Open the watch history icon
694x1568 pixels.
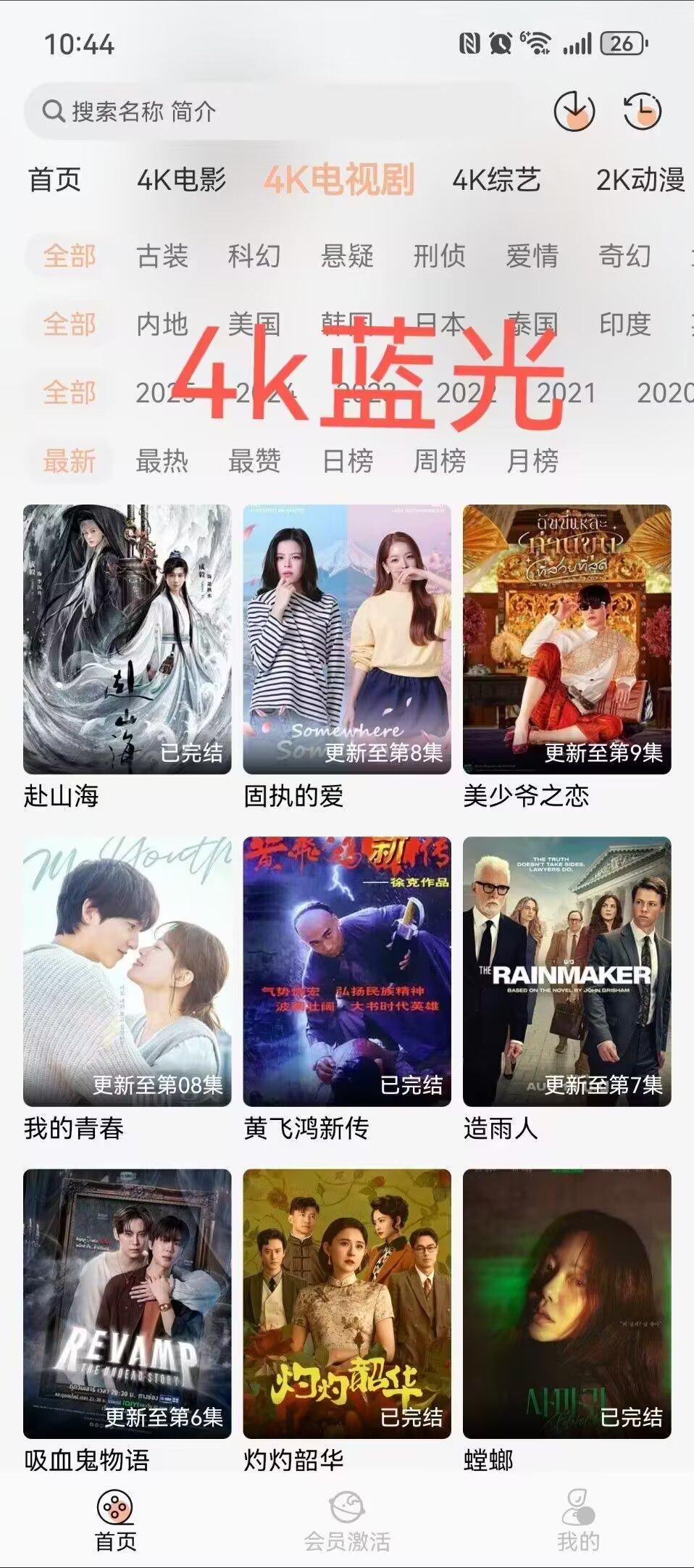643,111
